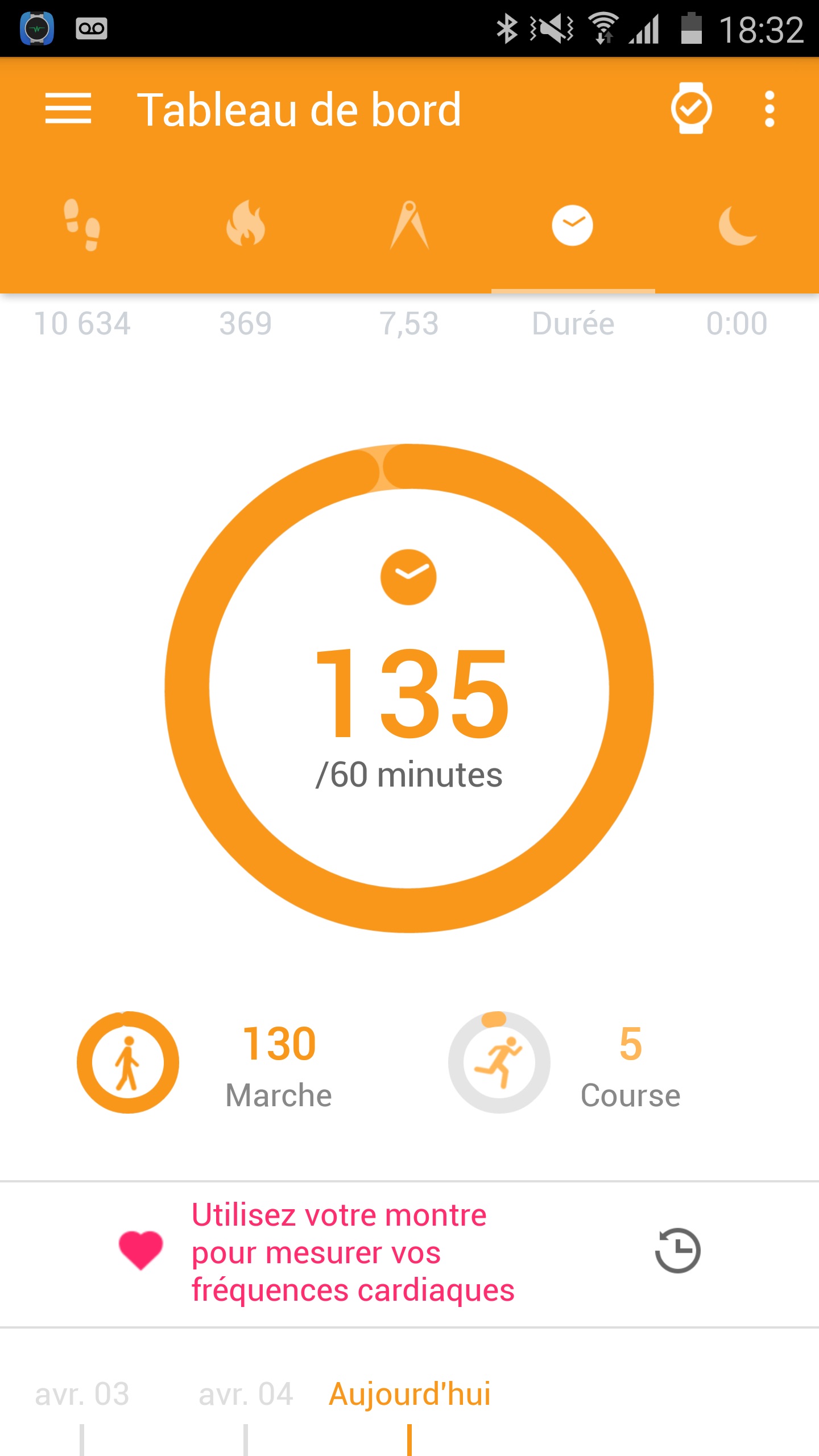Switch to the calories flame tab
819x1456 pixels.
(246, 226)
